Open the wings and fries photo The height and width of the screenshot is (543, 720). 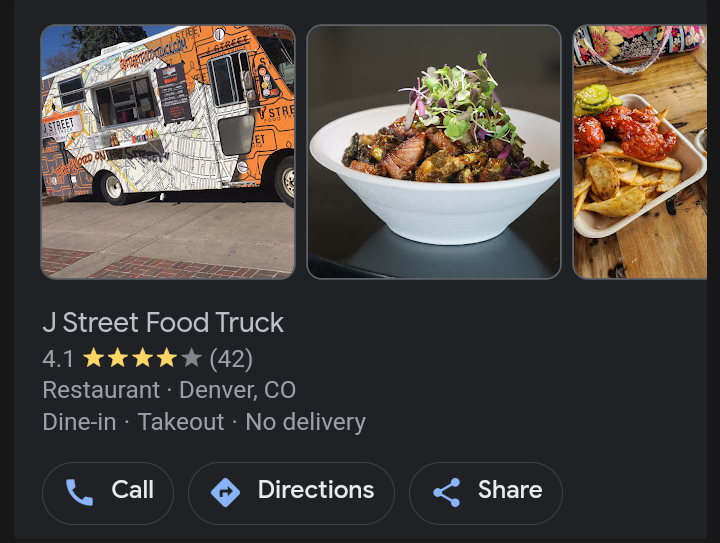(640, 152)
